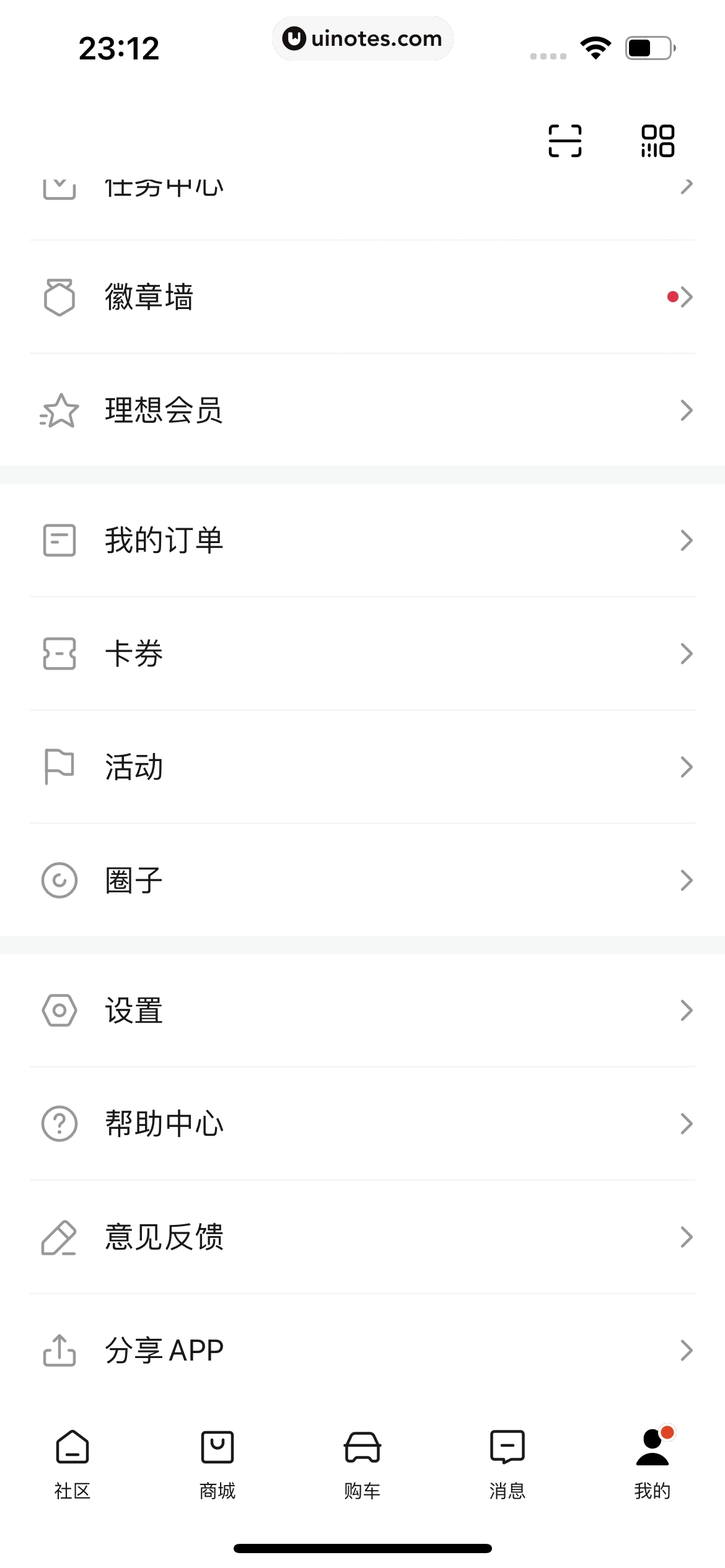The width and height of the screenshot is (725, 1568).
Task: Click the star icon next to 理想会员
Action: pos(59,410)
